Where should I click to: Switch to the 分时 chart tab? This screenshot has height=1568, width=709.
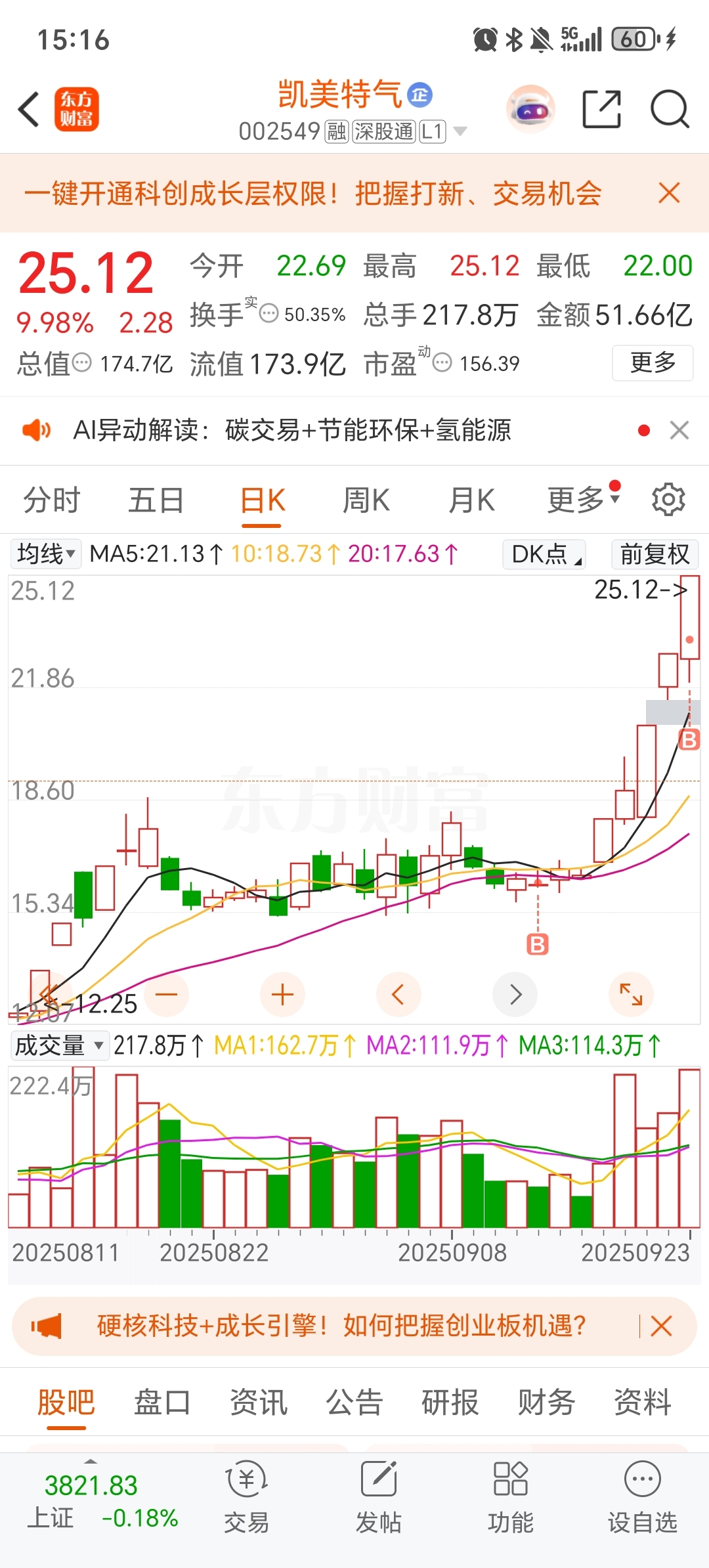click(51, 500)
